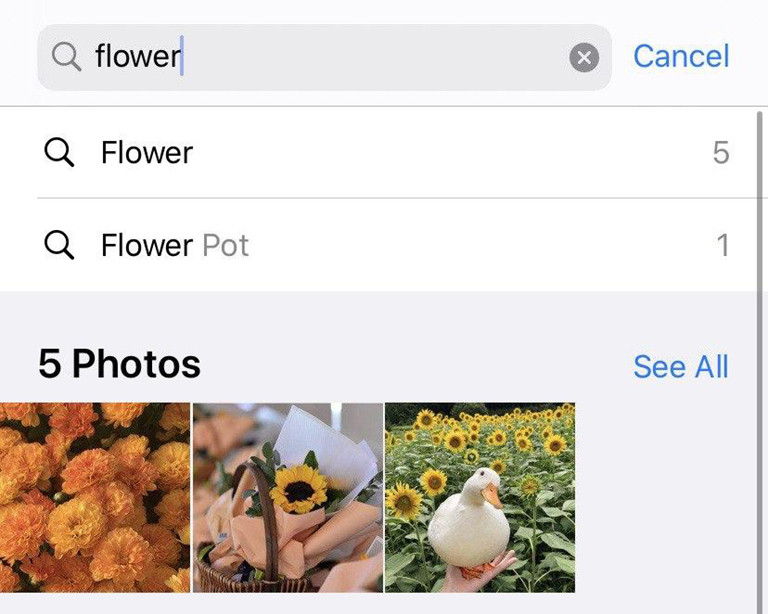See all 5 photos
Image resolution: width=768 pixels, height=614 pixels.
[680, 367]
